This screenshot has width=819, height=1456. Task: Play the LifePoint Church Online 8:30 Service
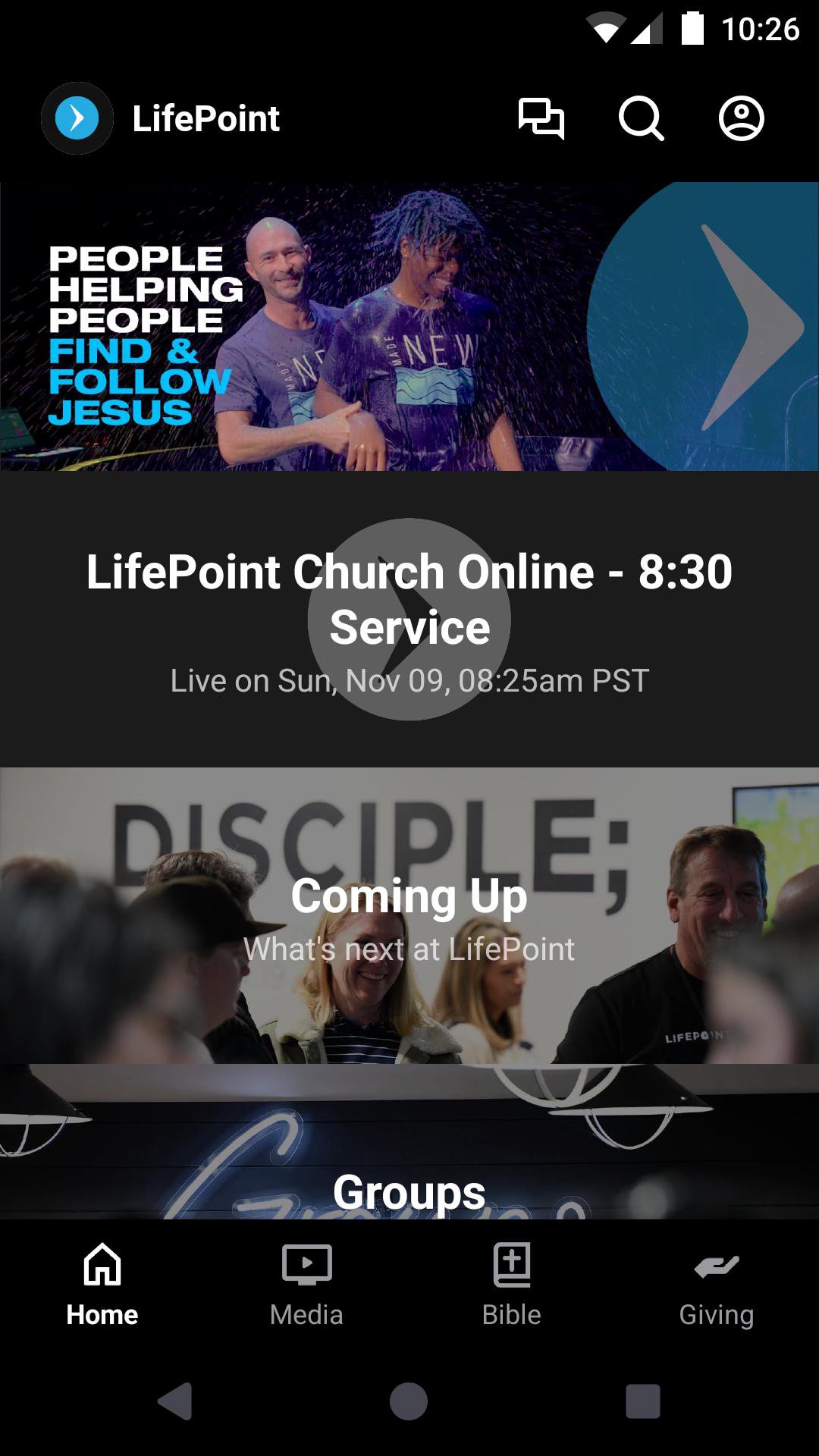[409, 619]
